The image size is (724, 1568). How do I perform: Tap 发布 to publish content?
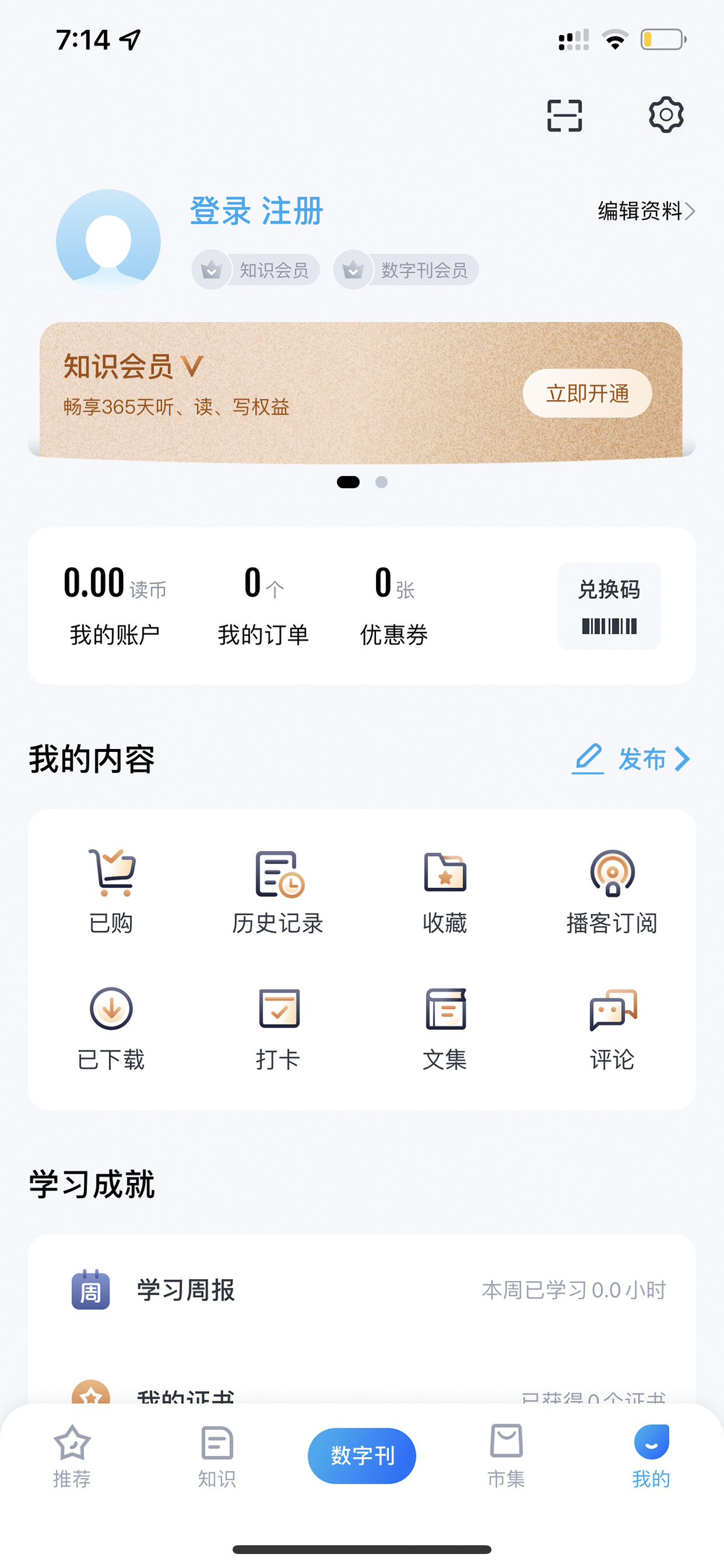(631, 759)
